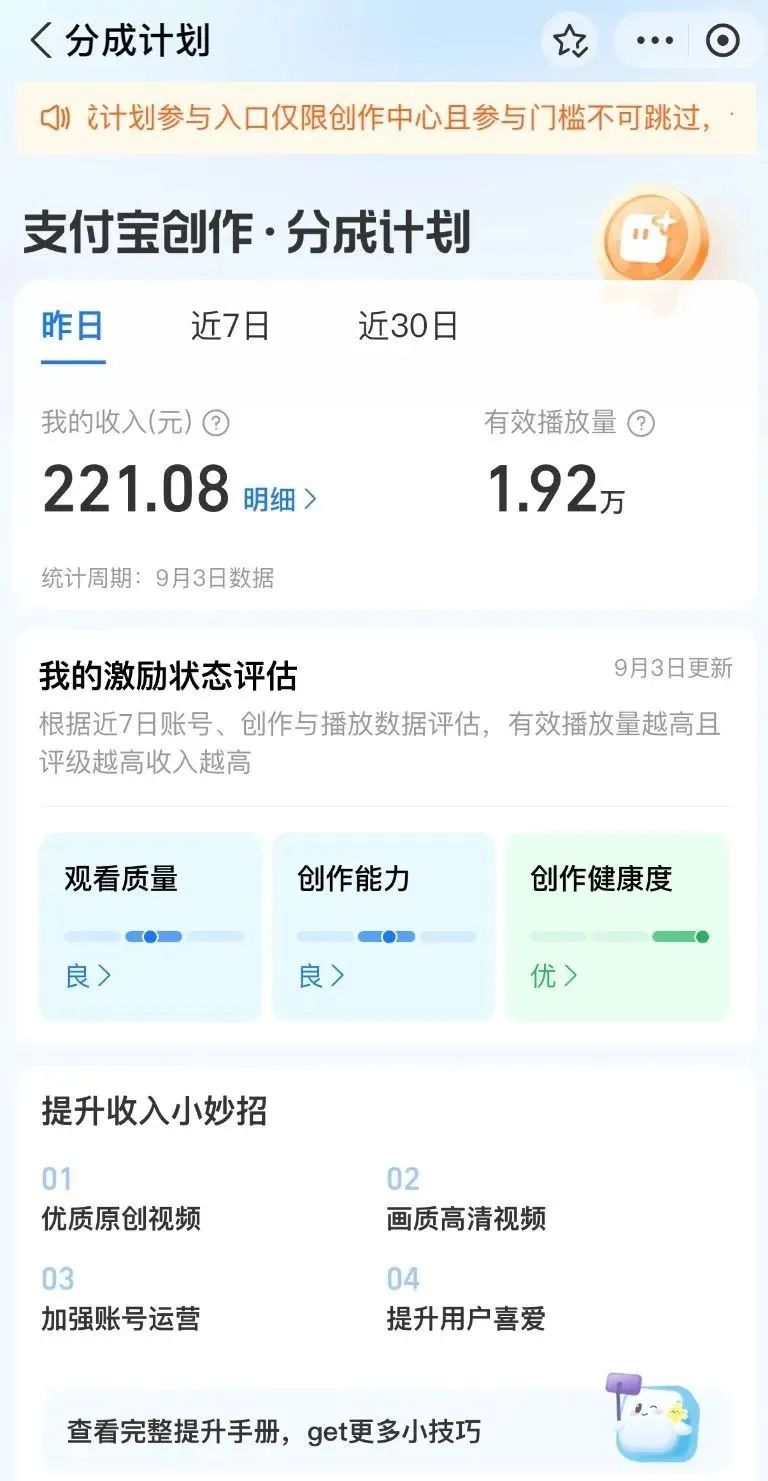Screen dimensions: 768x1481
Task: Open tip 03 加强账号运营
Action: (x=121, y=1299)
